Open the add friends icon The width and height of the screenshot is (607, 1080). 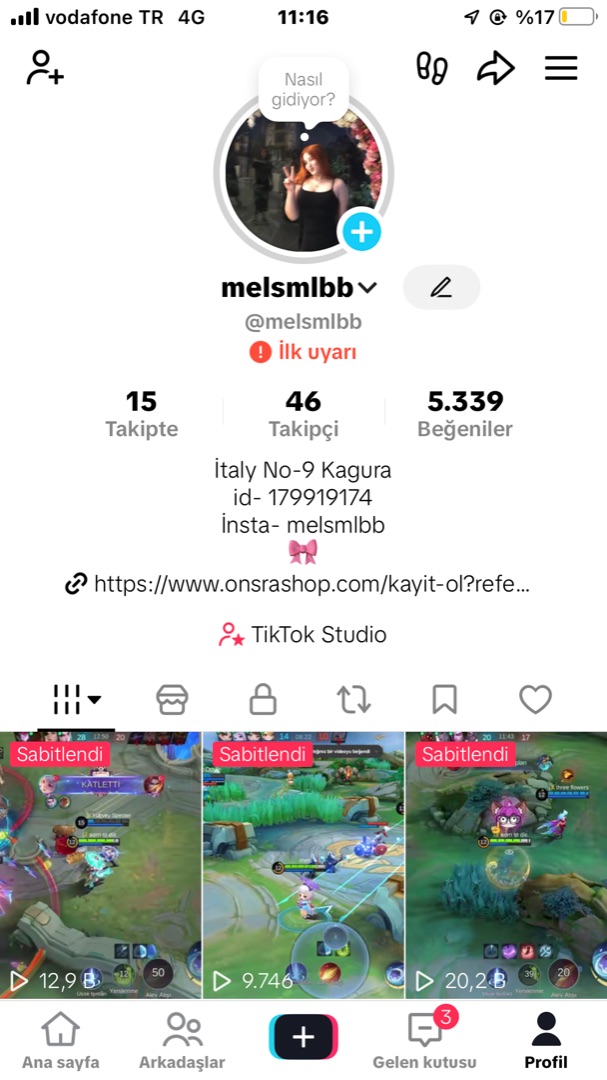(x=45, y=68)
